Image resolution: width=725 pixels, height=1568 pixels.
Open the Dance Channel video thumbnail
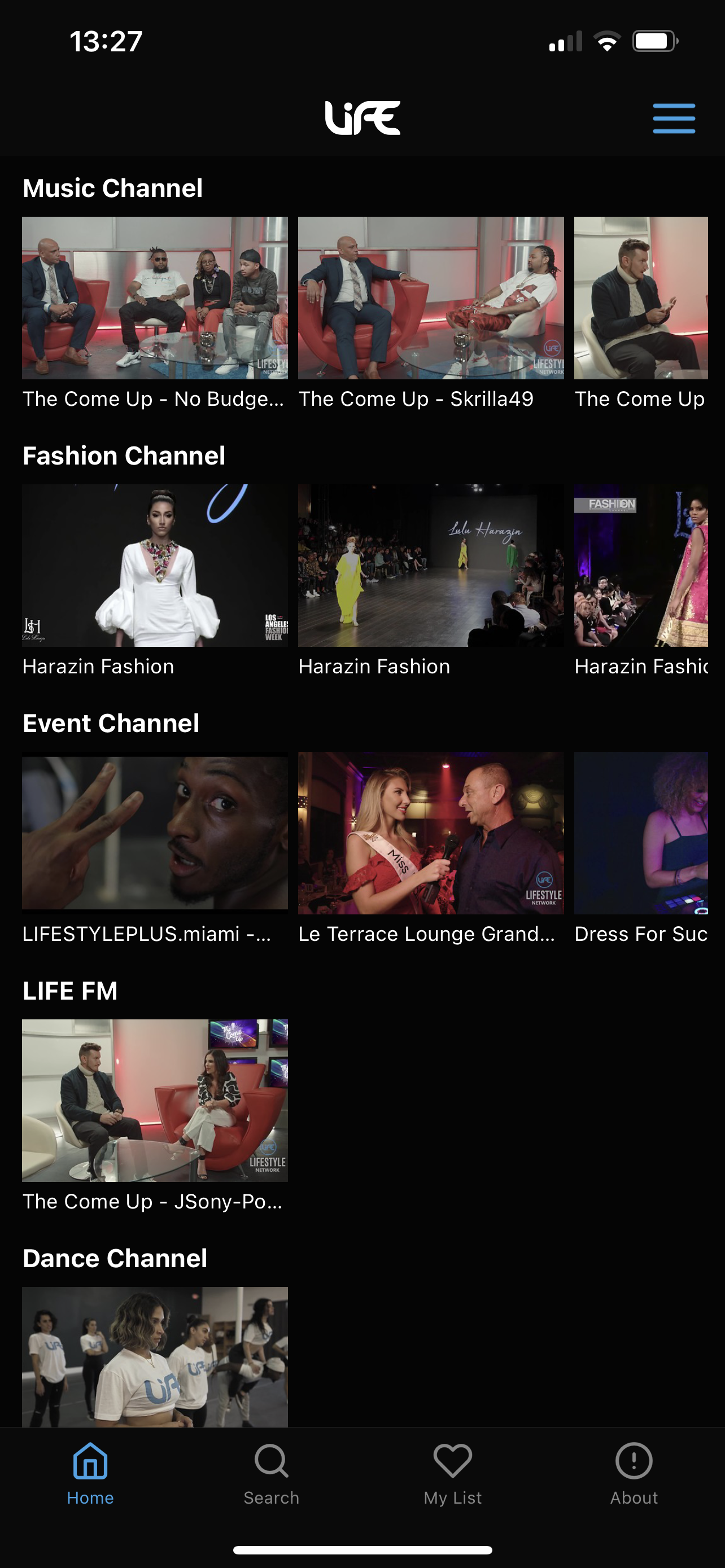click(155, 1357)
